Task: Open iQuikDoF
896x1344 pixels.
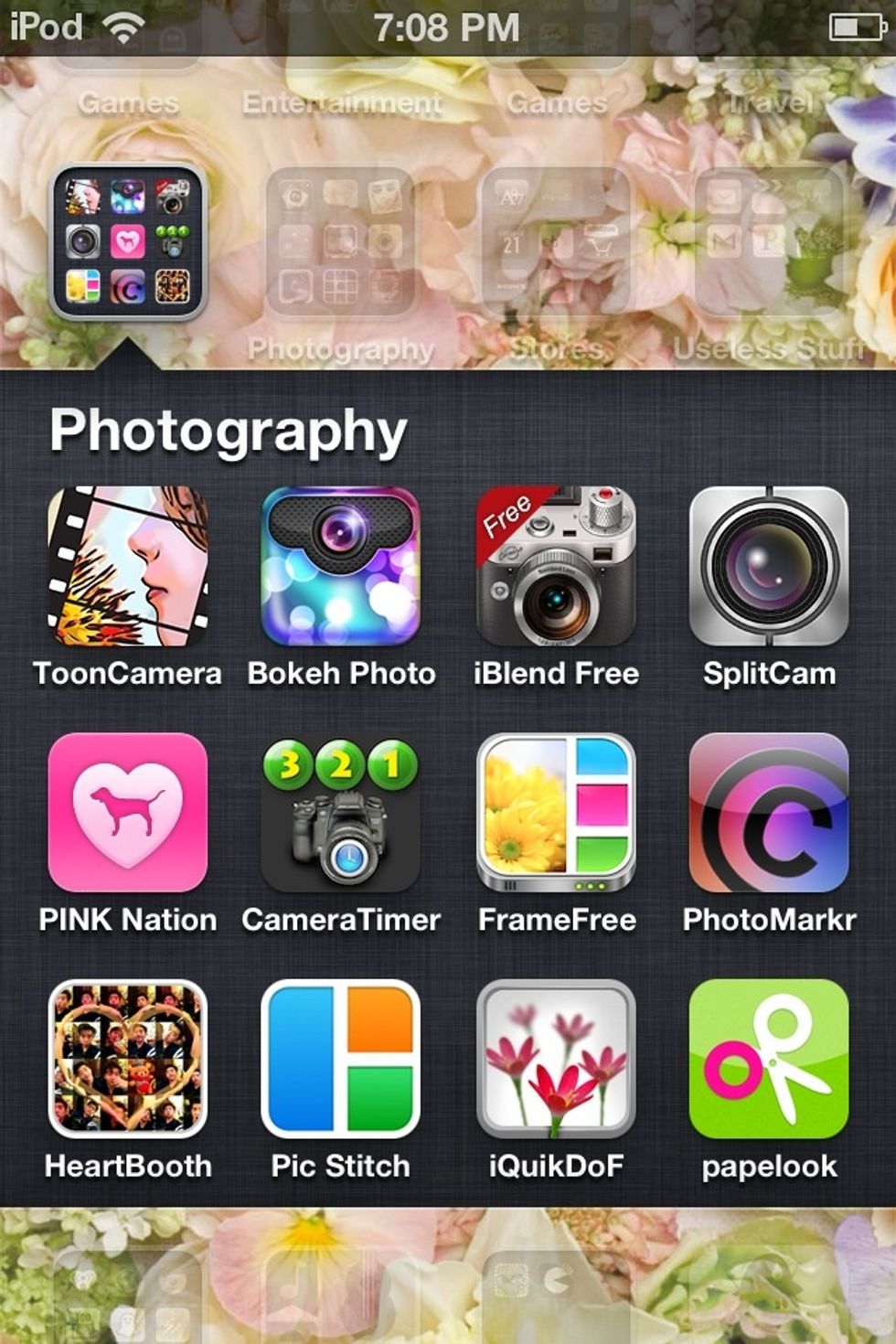Action: pos(558,1061)
